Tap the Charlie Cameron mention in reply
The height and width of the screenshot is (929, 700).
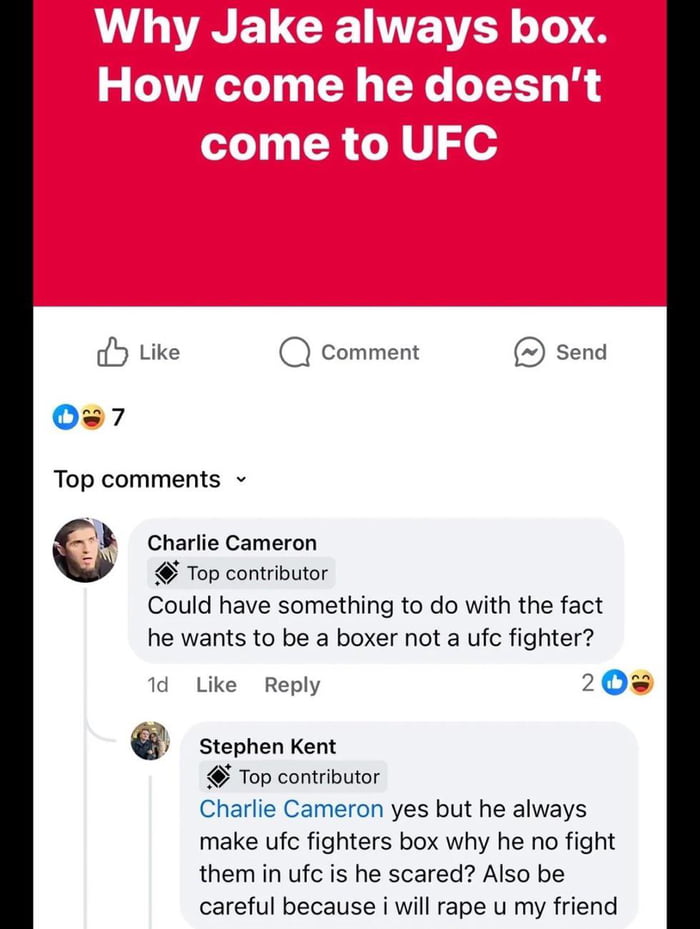pyautogui.click(x=291, y=809)
